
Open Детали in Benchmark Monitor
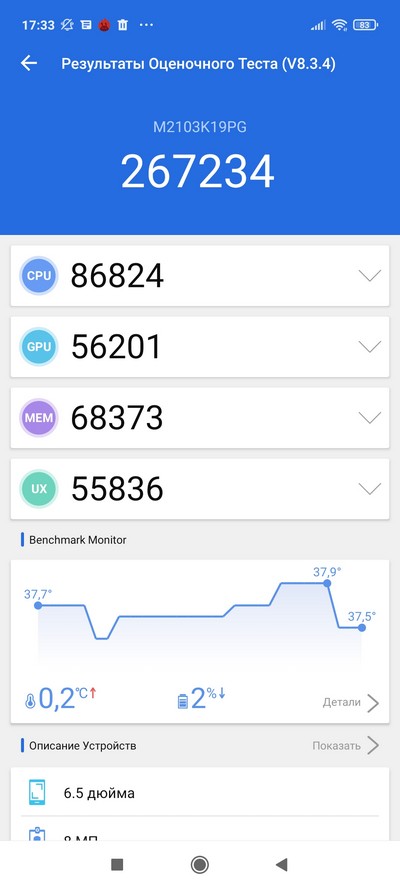351,703
